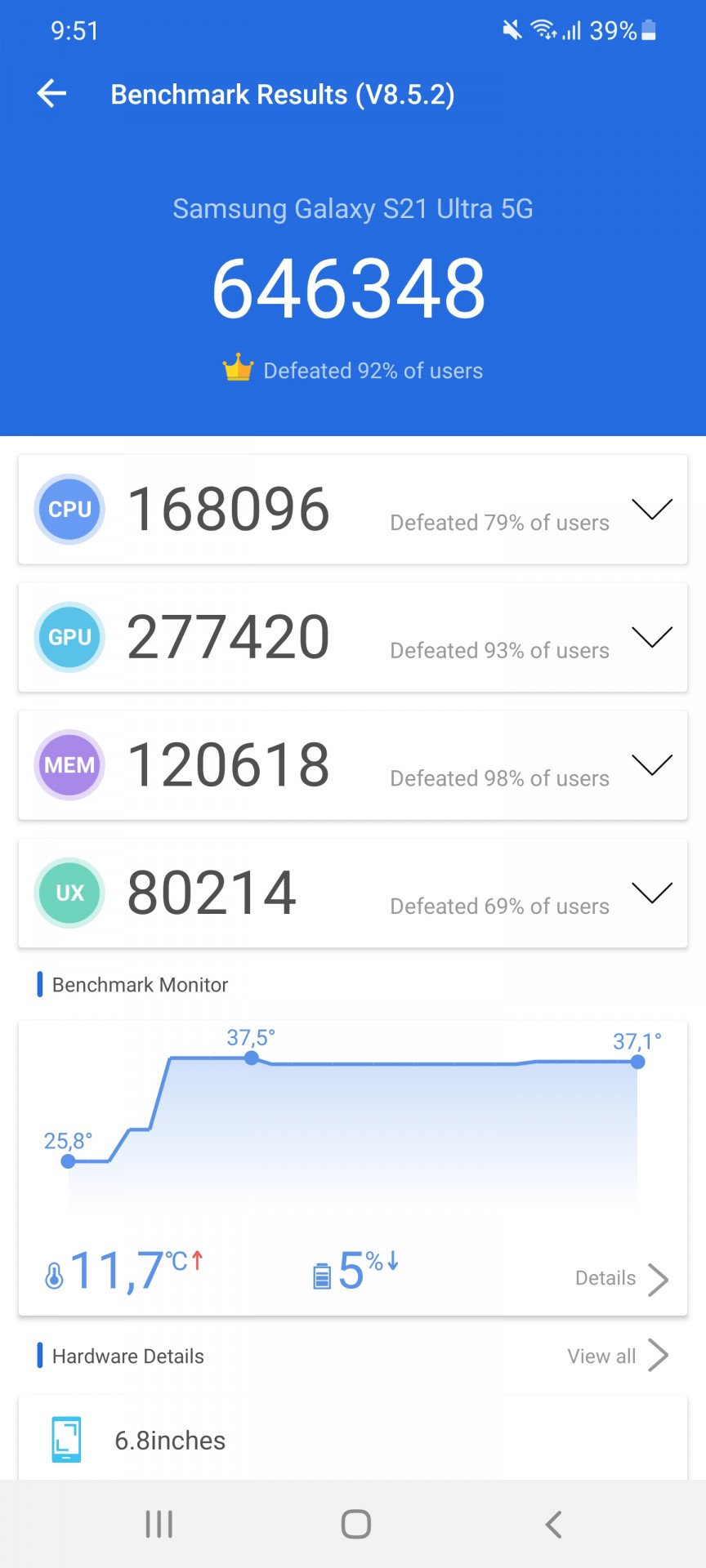Go back using the app bar arrow
This screenshot has width=706, height=1568.
point(51,94)
